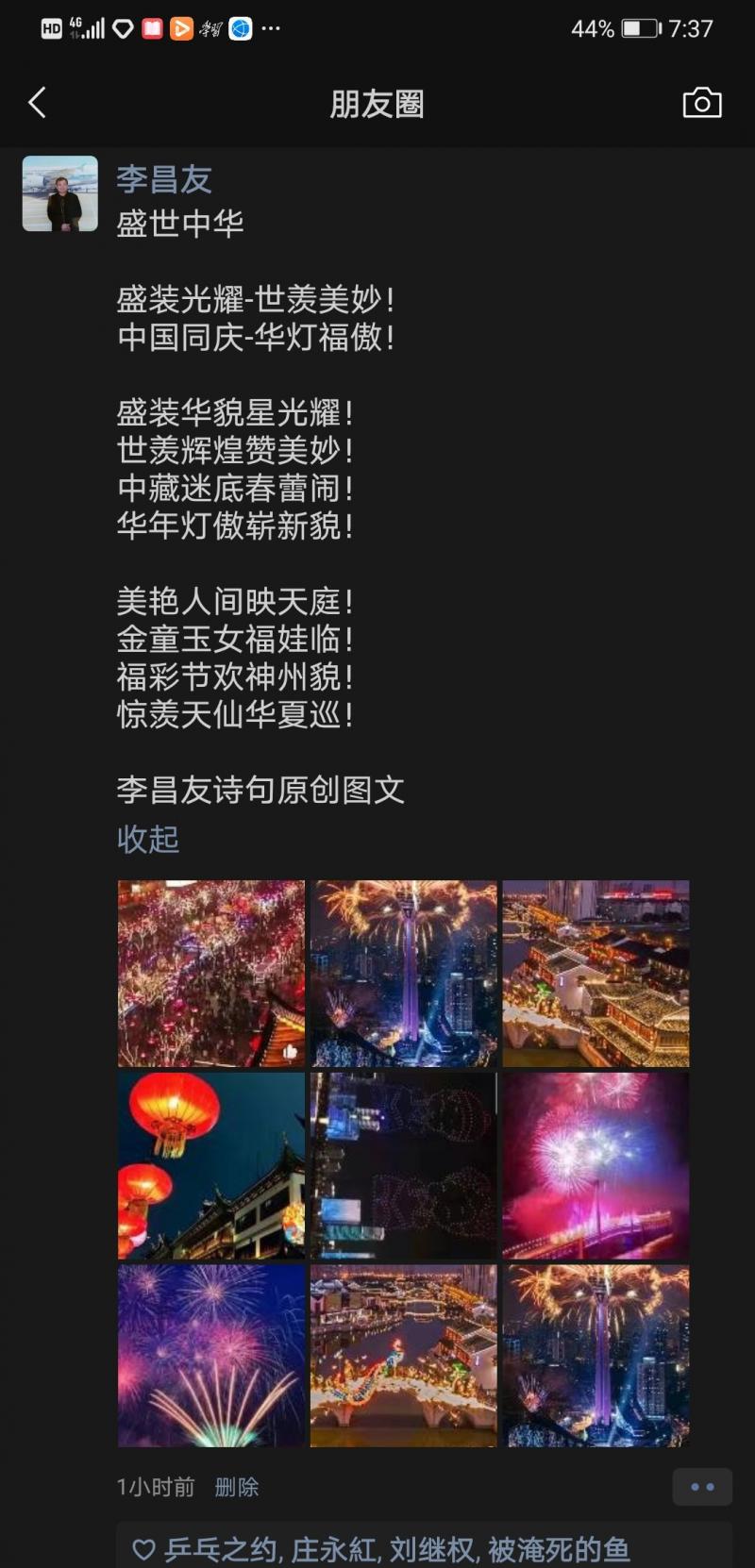Image resolution: width=755 pixels, height=1568 pixels.
Task: Open the 李昌友 name link
Action: (x=163, y=179)
